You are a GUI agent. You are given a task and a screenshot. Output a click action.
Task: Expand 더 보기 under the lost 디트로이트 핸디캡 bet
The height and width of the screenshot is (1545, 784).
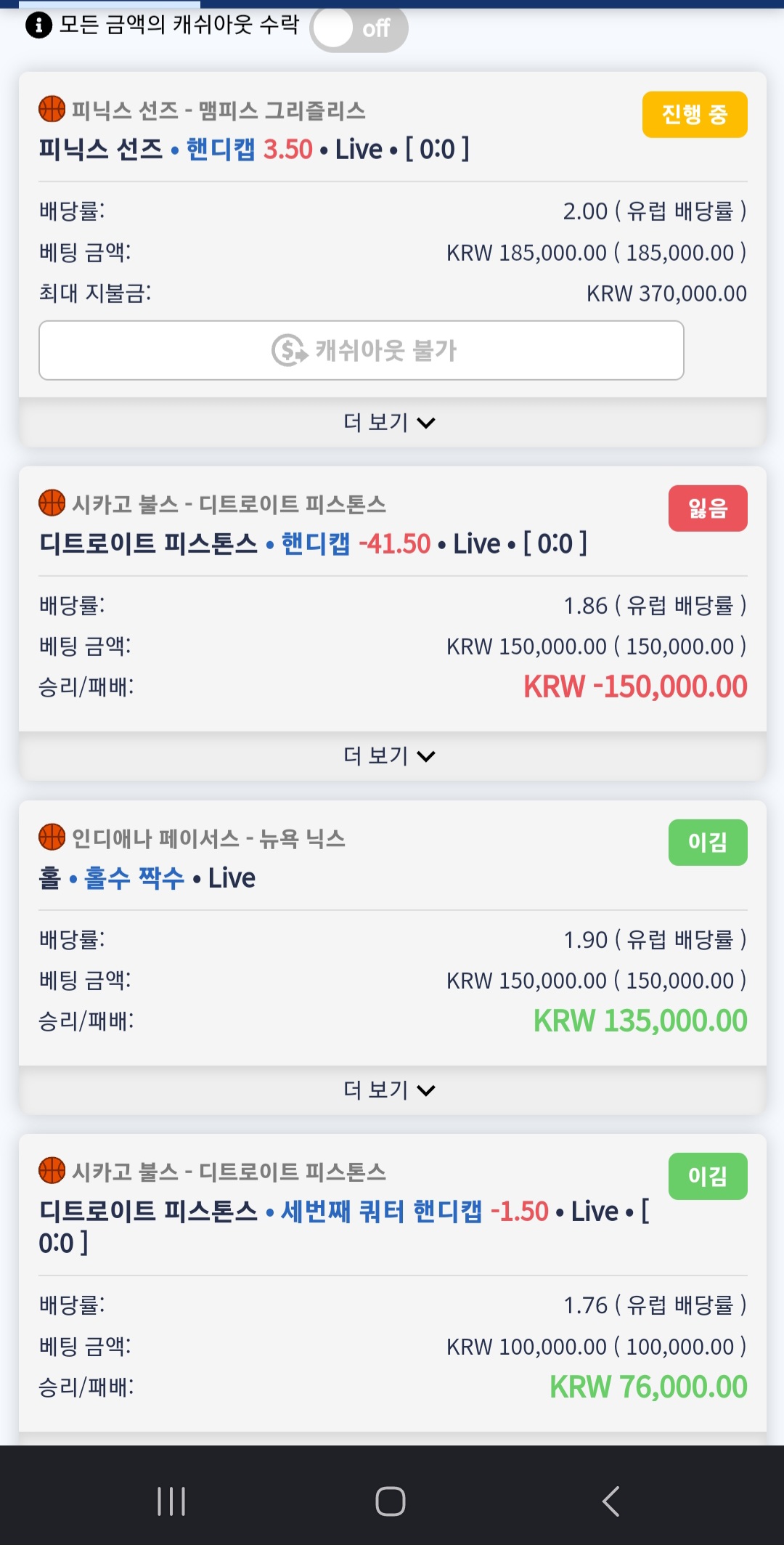pos(392,755)
